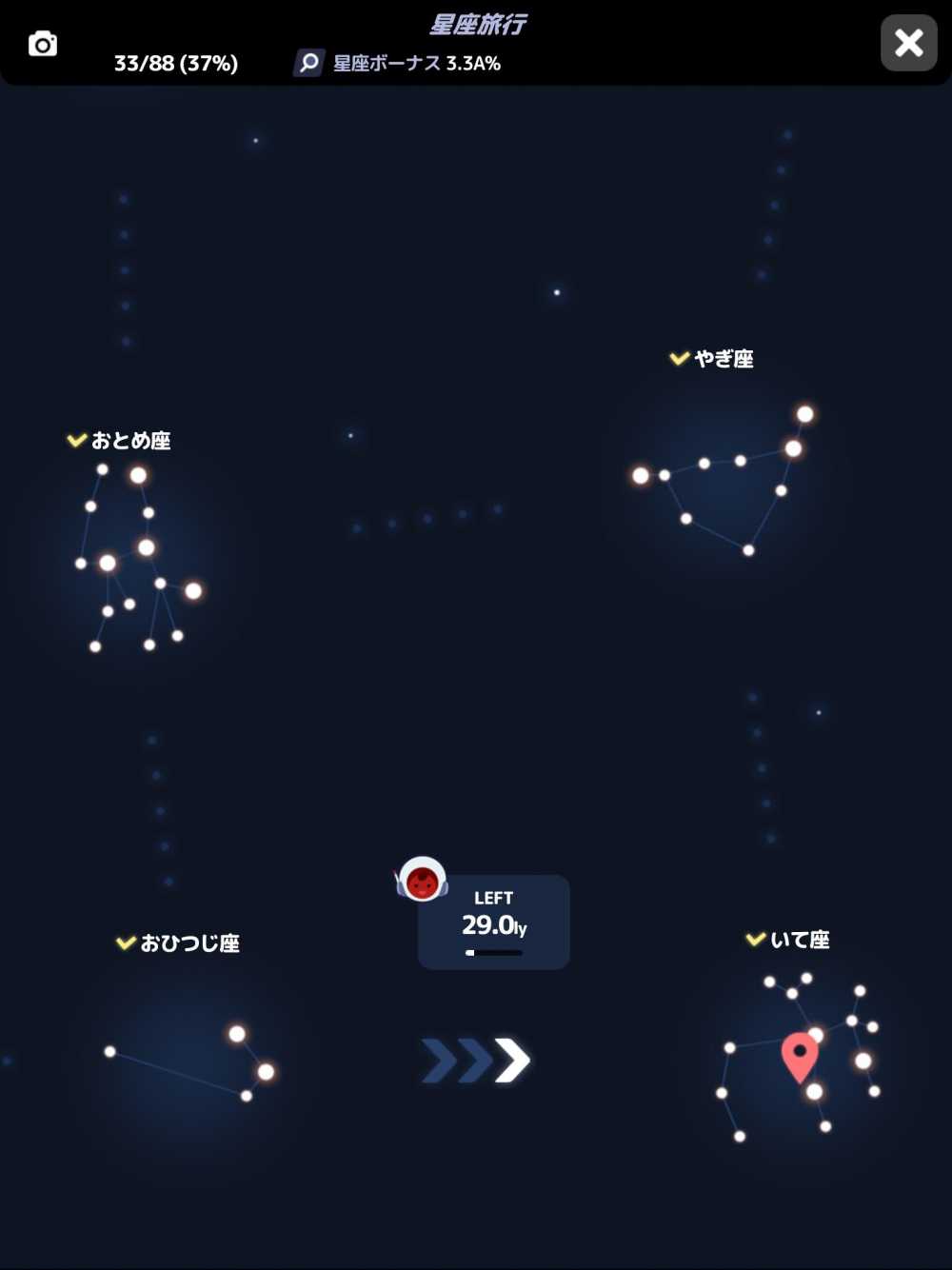Tap the astronaut avatar
Image resolution: width=952 pixels, height=1270 pixels.
(422, 880)
